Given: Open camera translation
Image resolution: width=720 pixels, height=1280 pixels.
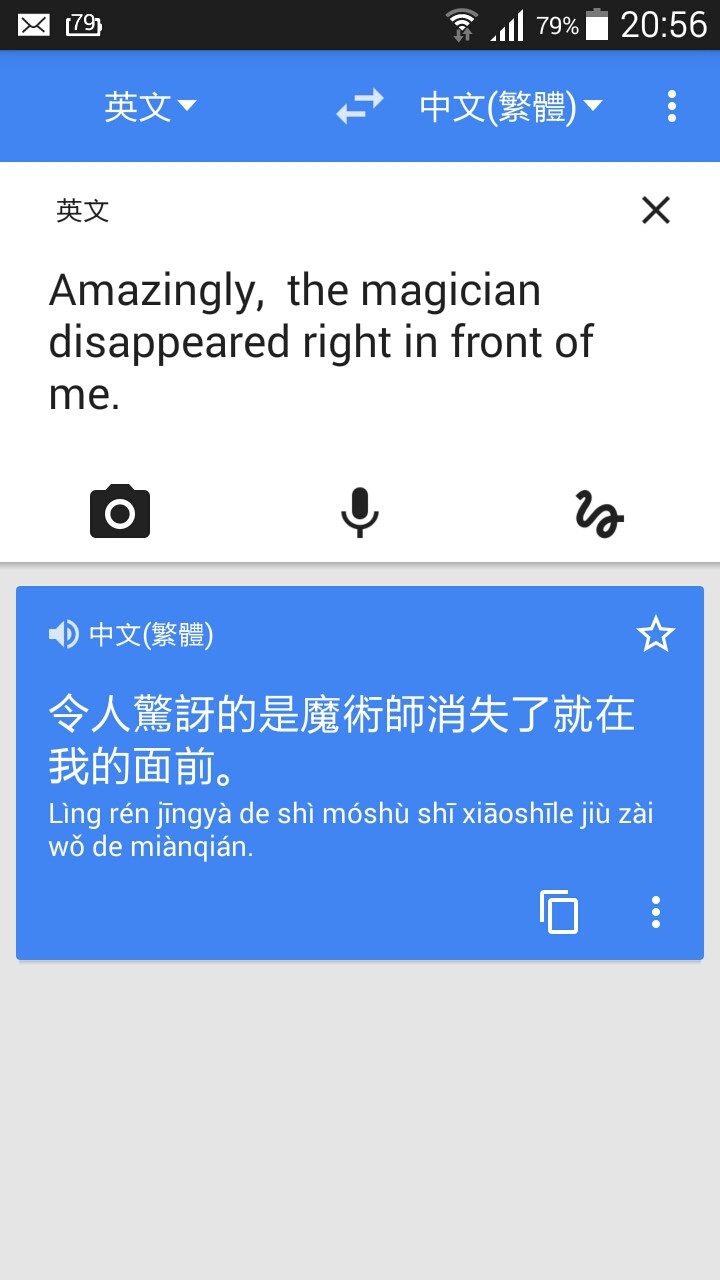Looking at the screenshot, I should 120,512.
